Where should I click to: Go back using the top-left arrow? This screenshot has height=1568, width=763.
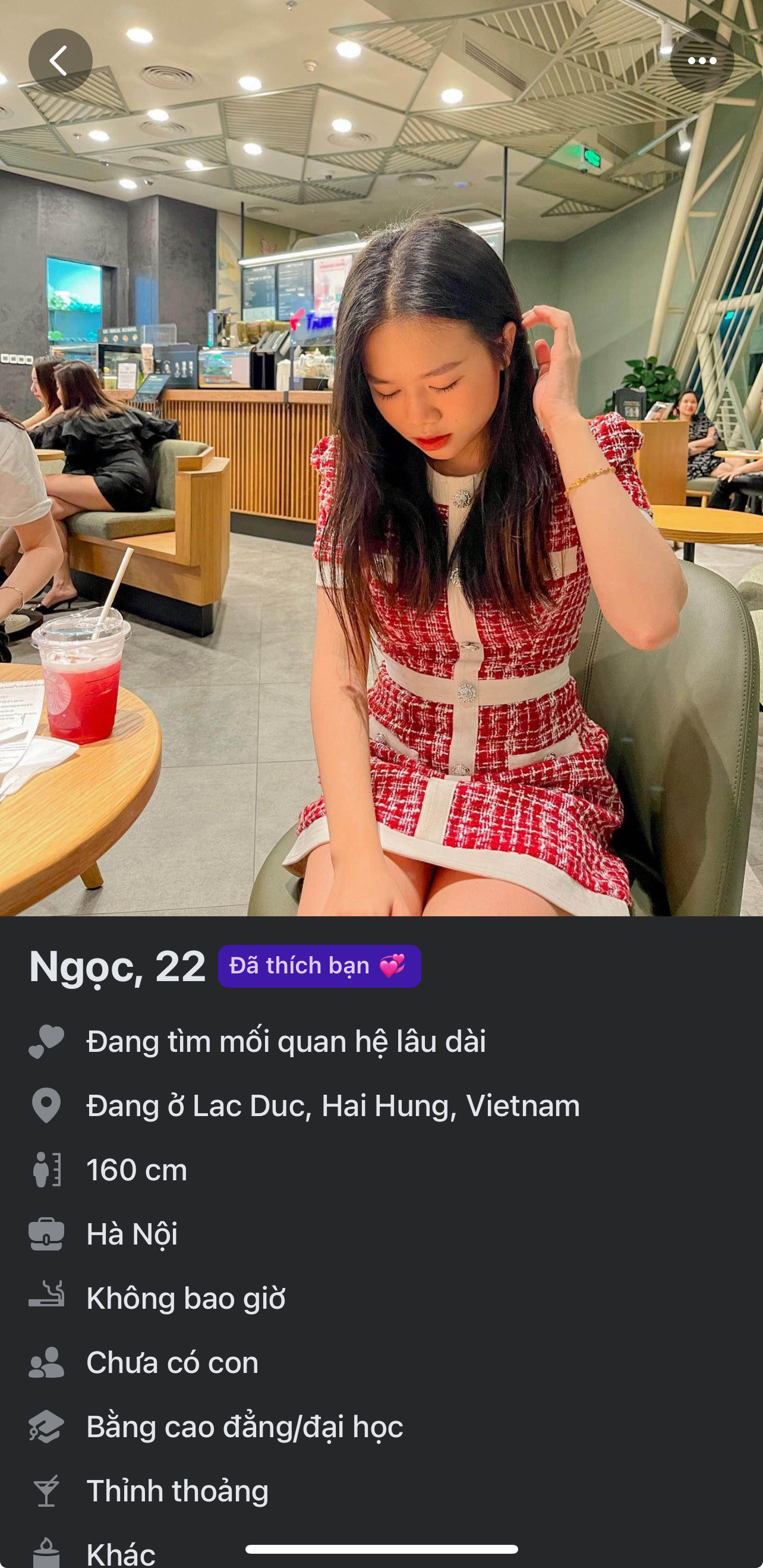(x=60, y=61)
